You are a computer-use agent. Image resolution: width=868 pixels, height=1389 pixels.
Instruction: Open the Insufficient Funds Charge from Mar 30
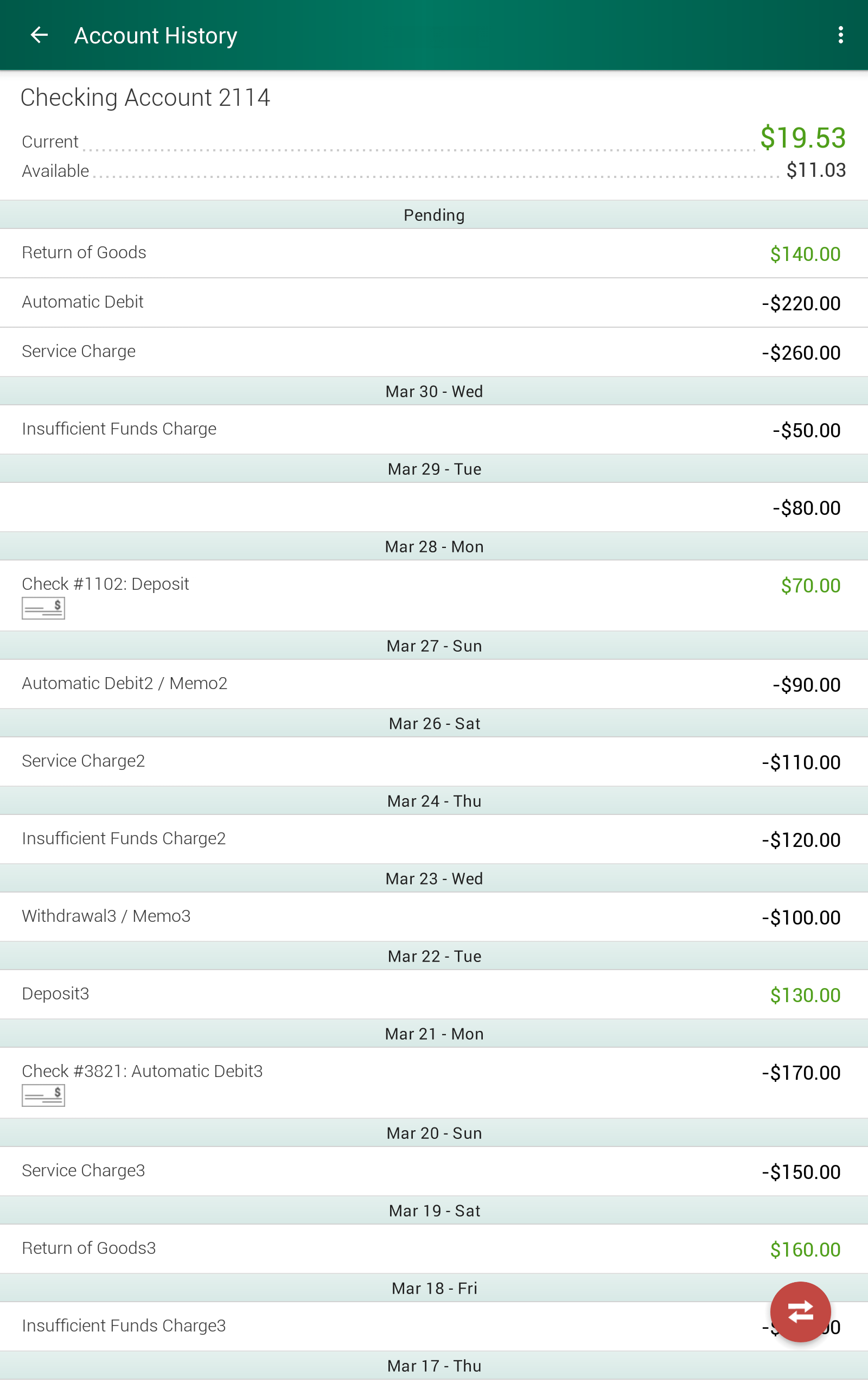click(x=434, y=429)
